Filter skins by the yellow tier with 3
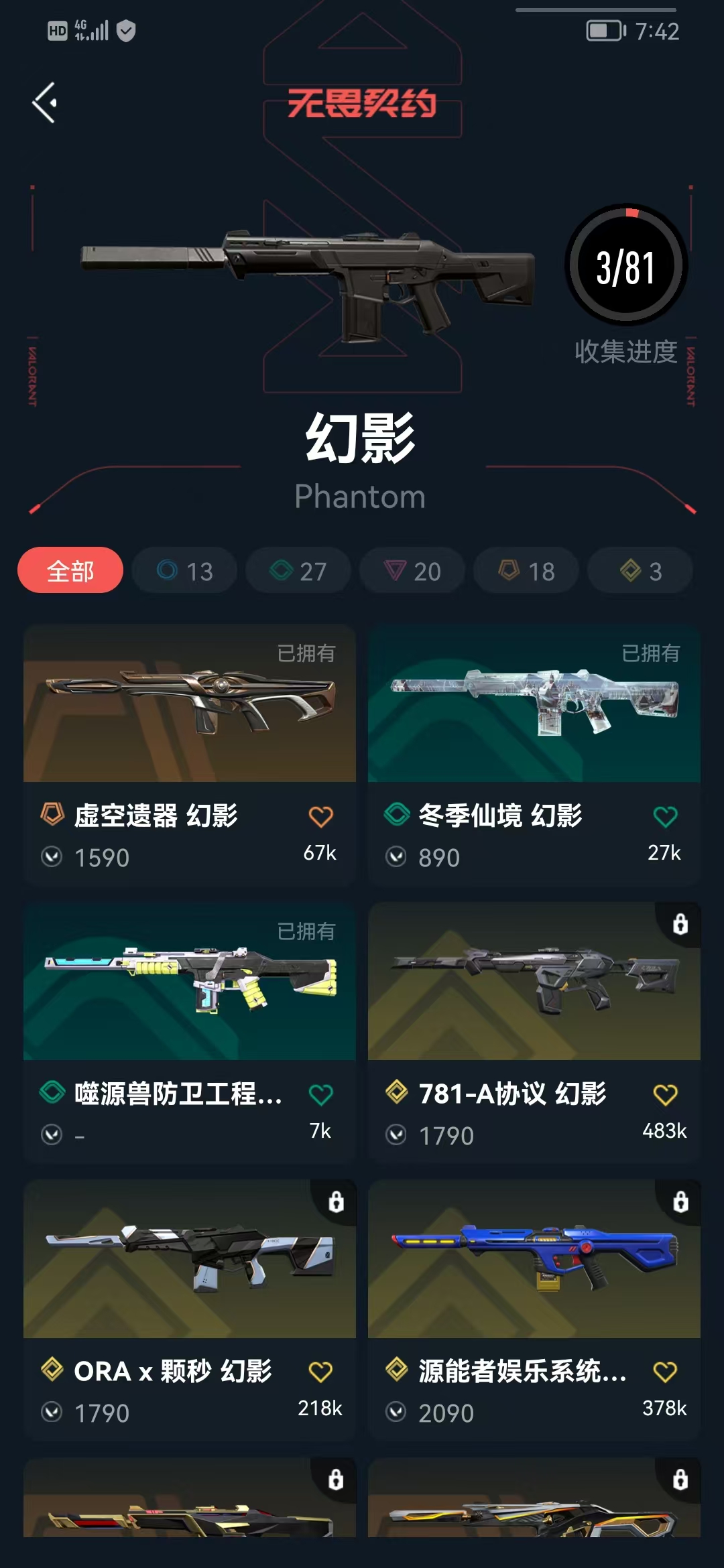The width and height of the screenshot is (724, 1568). (640, 571)
